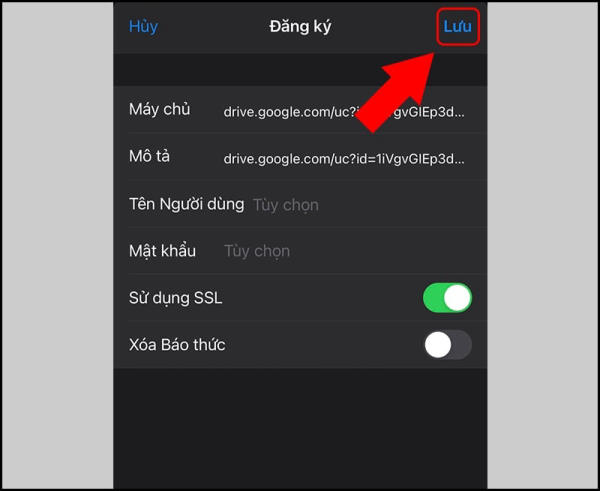This screenshot has height=491, width=600.
Task: Tap Hủy to cancel the subscription
Action: [143, 26]
